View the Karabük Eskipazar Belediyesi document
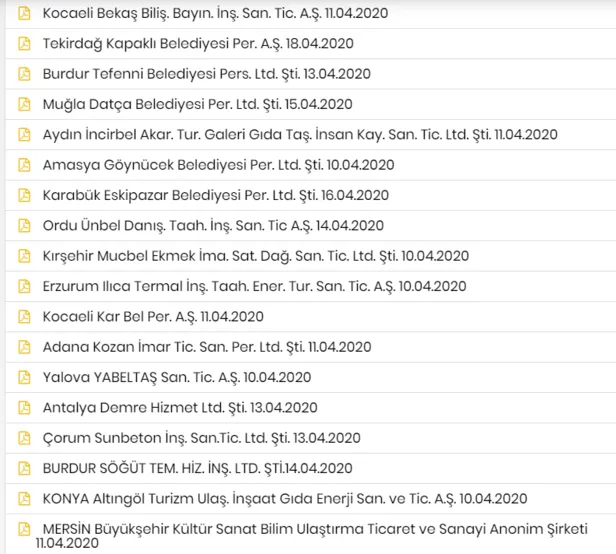The height and width of the screenshot is (554, 616). (x=216, y=195)
